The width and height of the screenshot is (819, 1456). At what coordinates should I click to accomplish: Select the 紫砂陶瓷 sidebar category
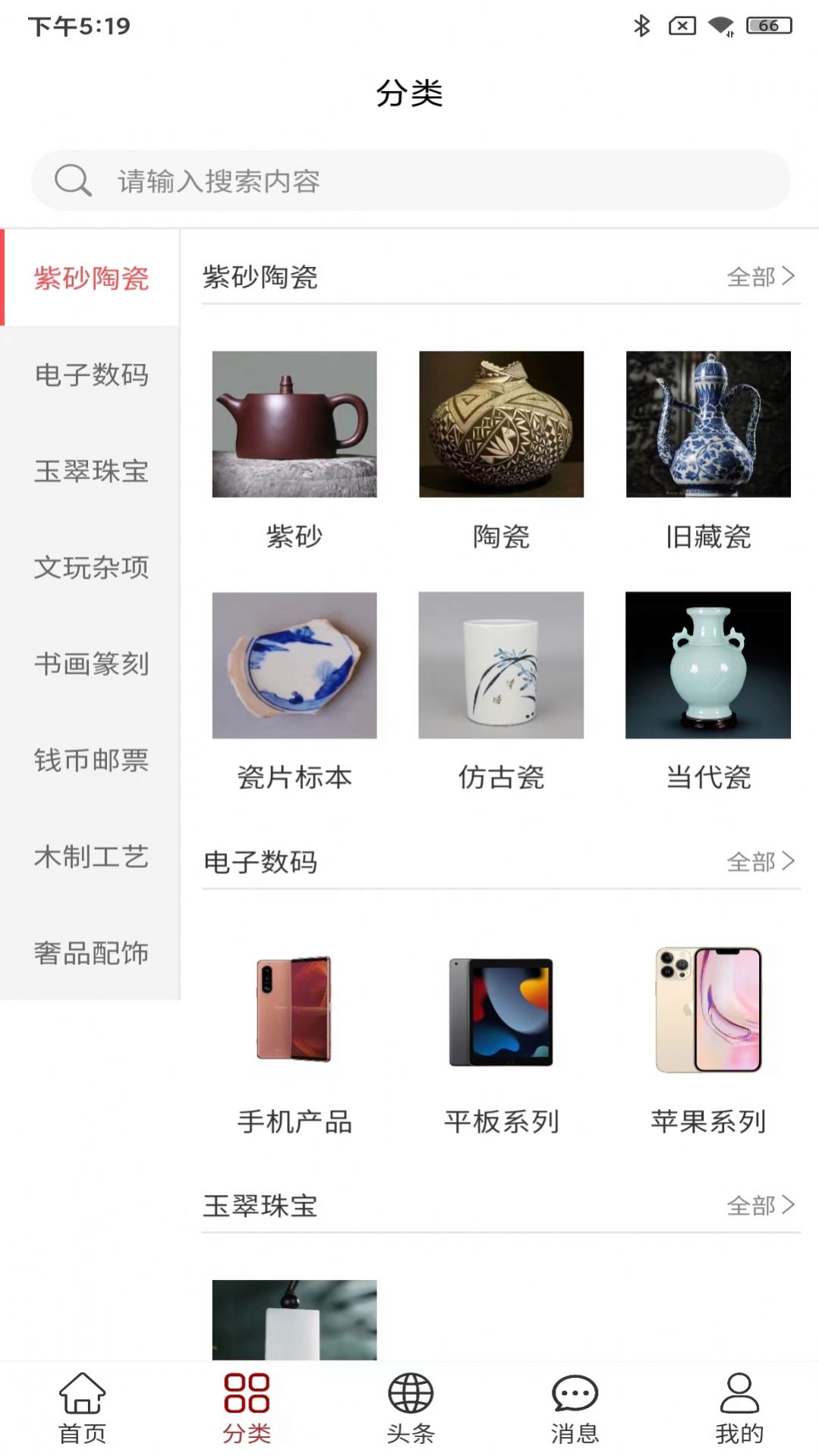(x=91, y=279)
